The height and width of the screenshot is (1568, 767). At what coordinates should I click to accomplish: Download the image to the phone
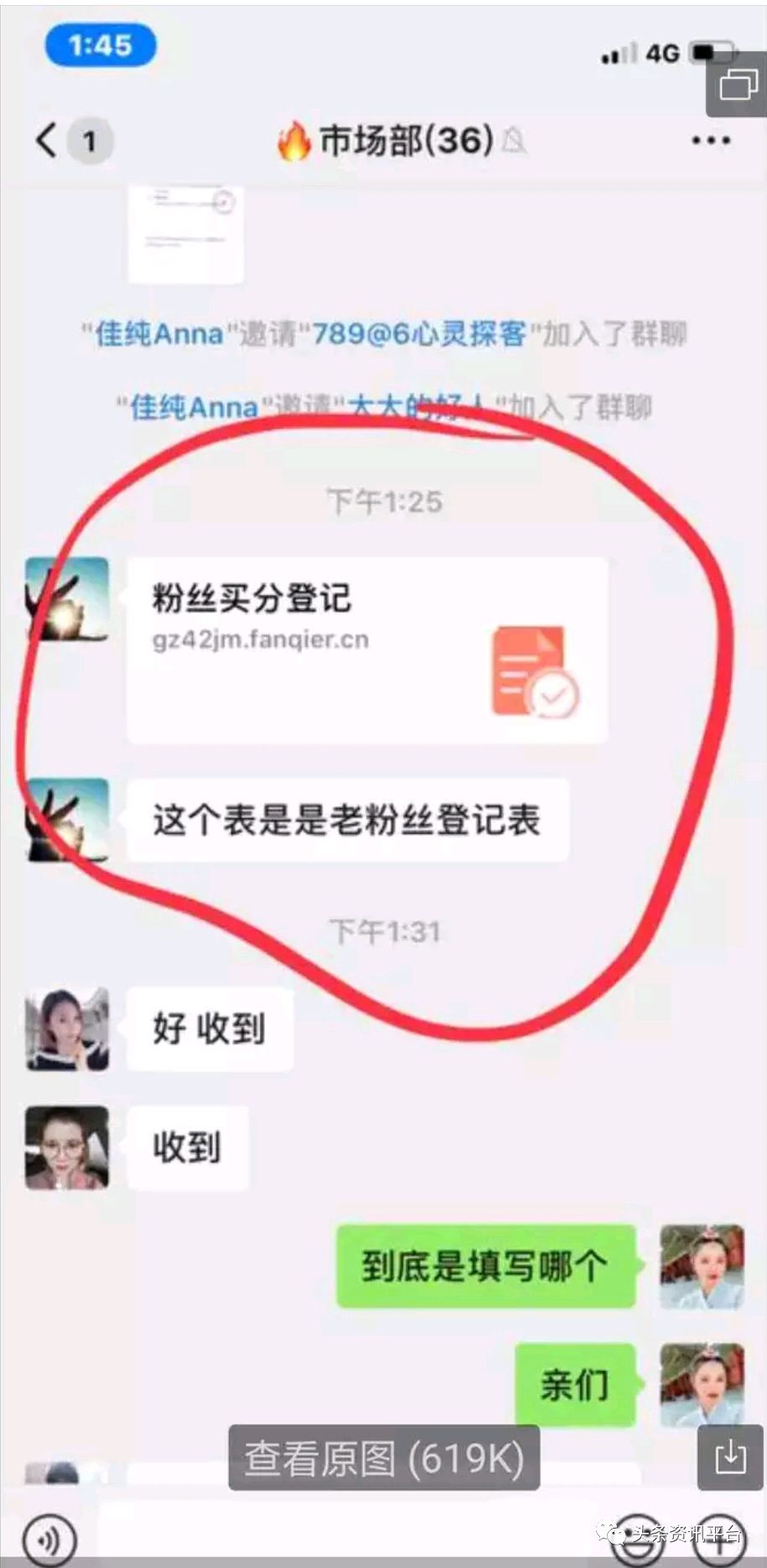tap(730, 1457)
